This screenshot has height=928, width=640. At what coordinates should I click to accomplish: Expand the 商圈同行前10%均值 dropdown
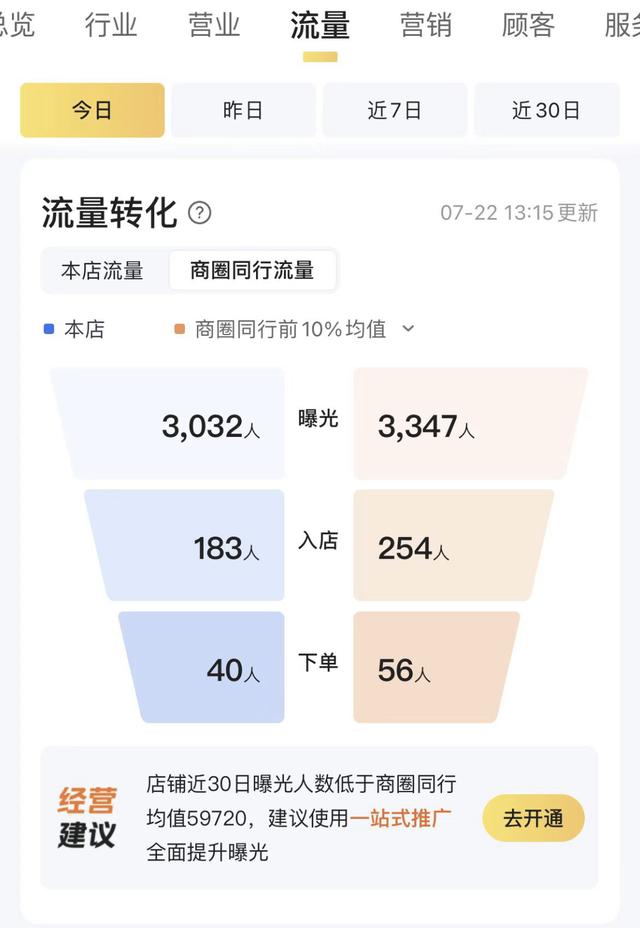tap(407, 329)
